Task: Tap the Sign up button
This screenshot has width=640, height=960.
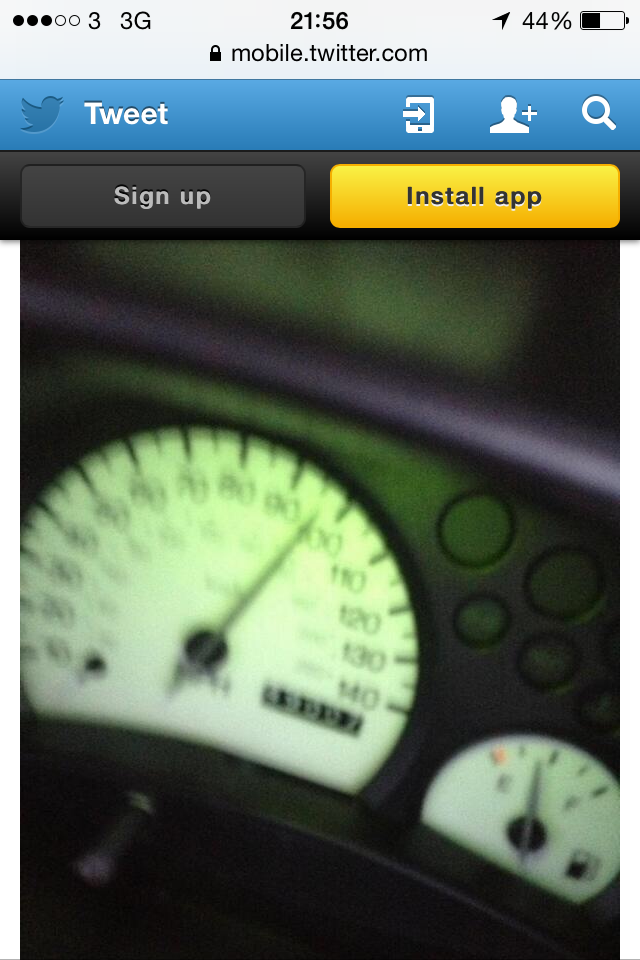Action: click(x=163, y=196)
